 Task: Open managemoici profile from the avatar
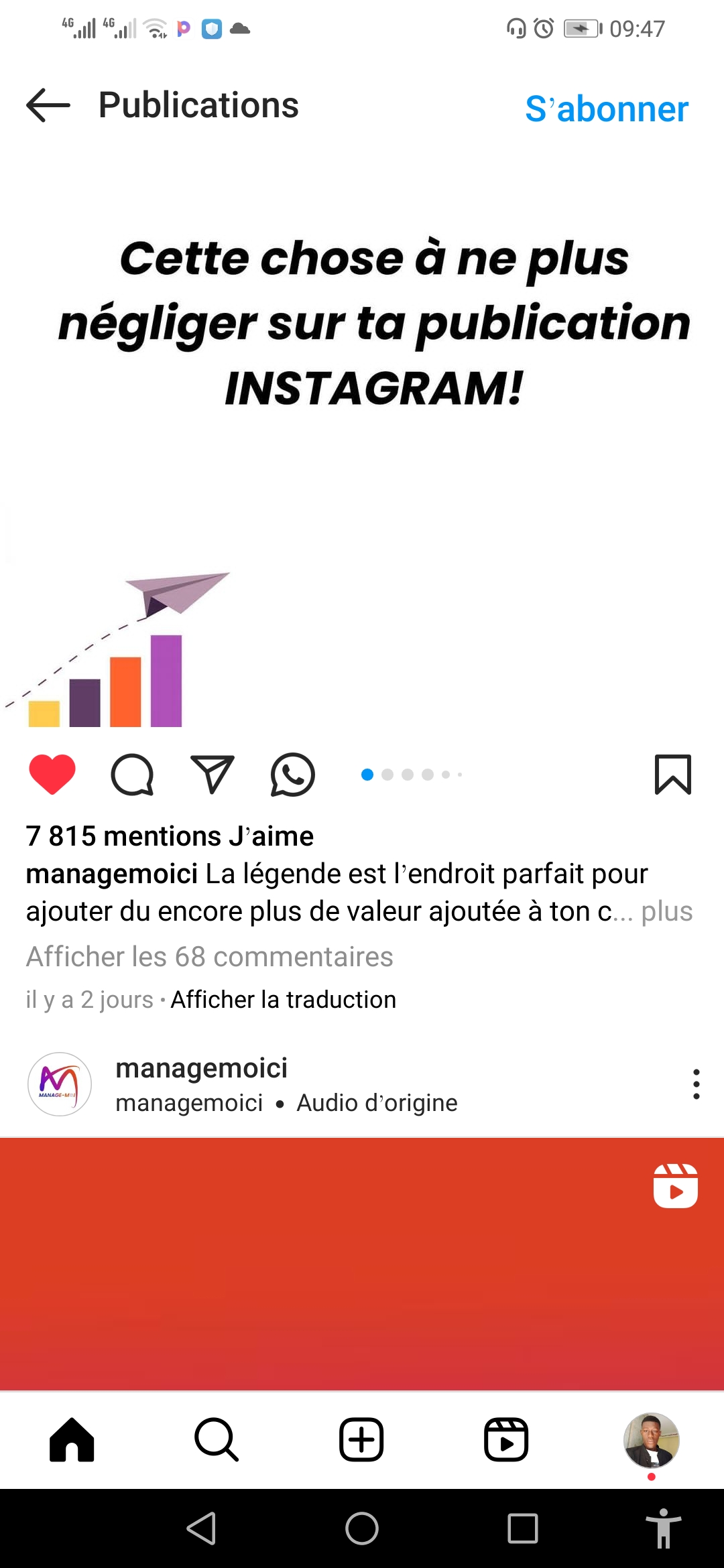pos(60,1084)
